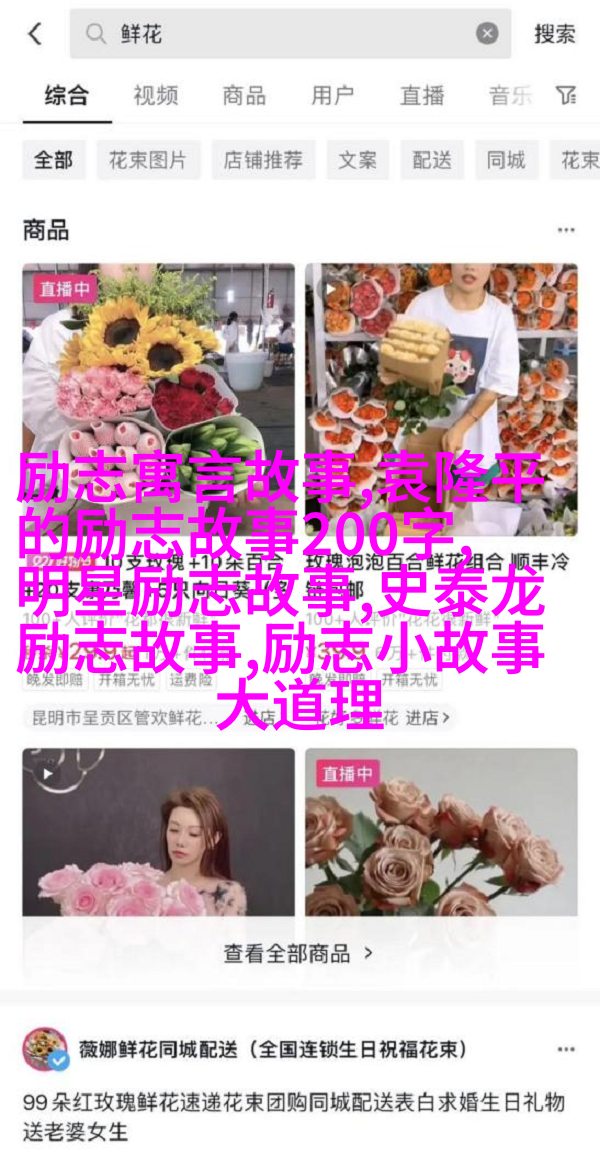Select the 店铺推荐 chip
The image size is (600, 1168).
[x=263, y=160]
